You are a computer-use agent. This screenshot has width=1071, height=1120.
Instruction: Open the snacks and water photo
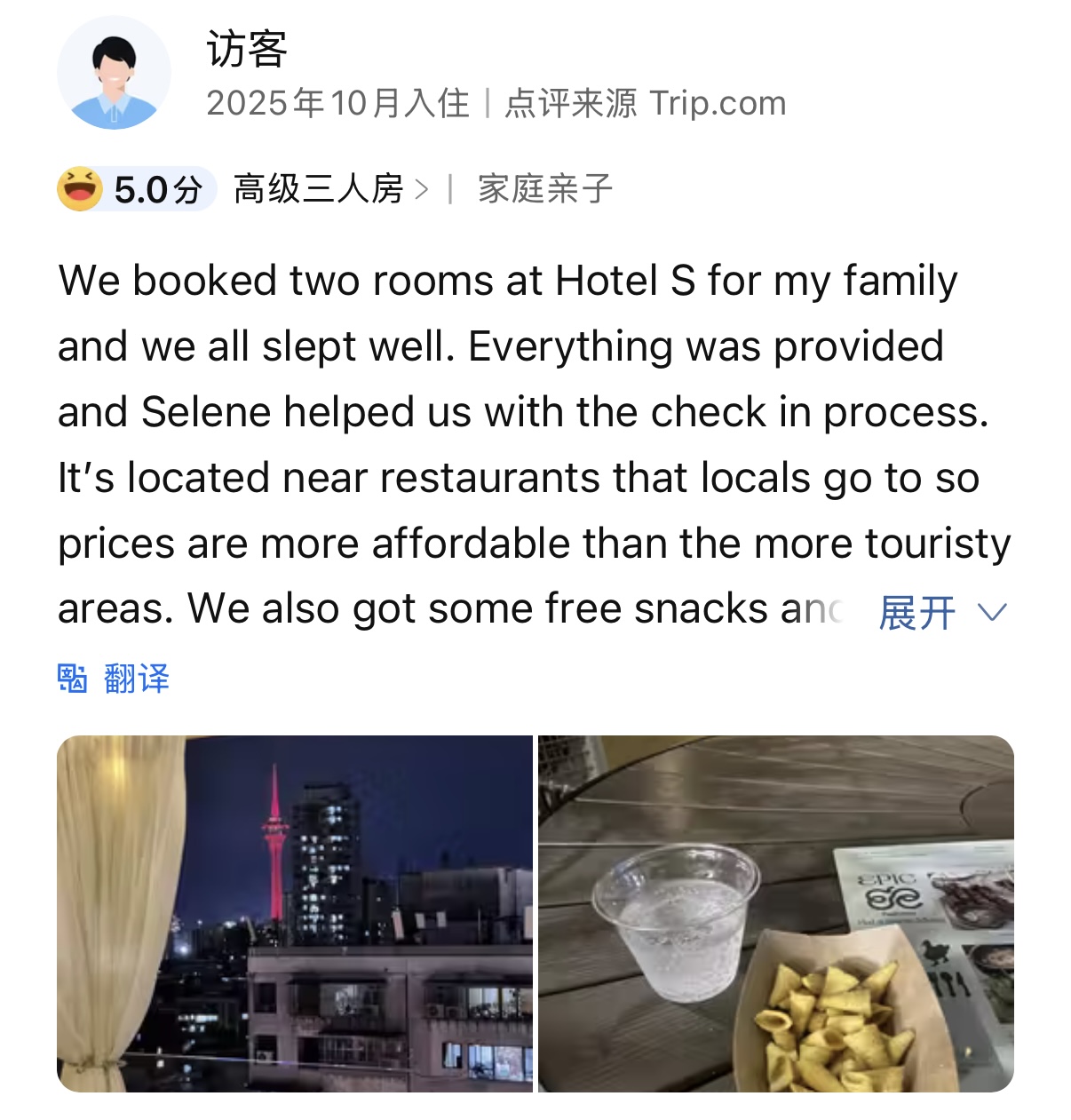[x=775, y=913]
